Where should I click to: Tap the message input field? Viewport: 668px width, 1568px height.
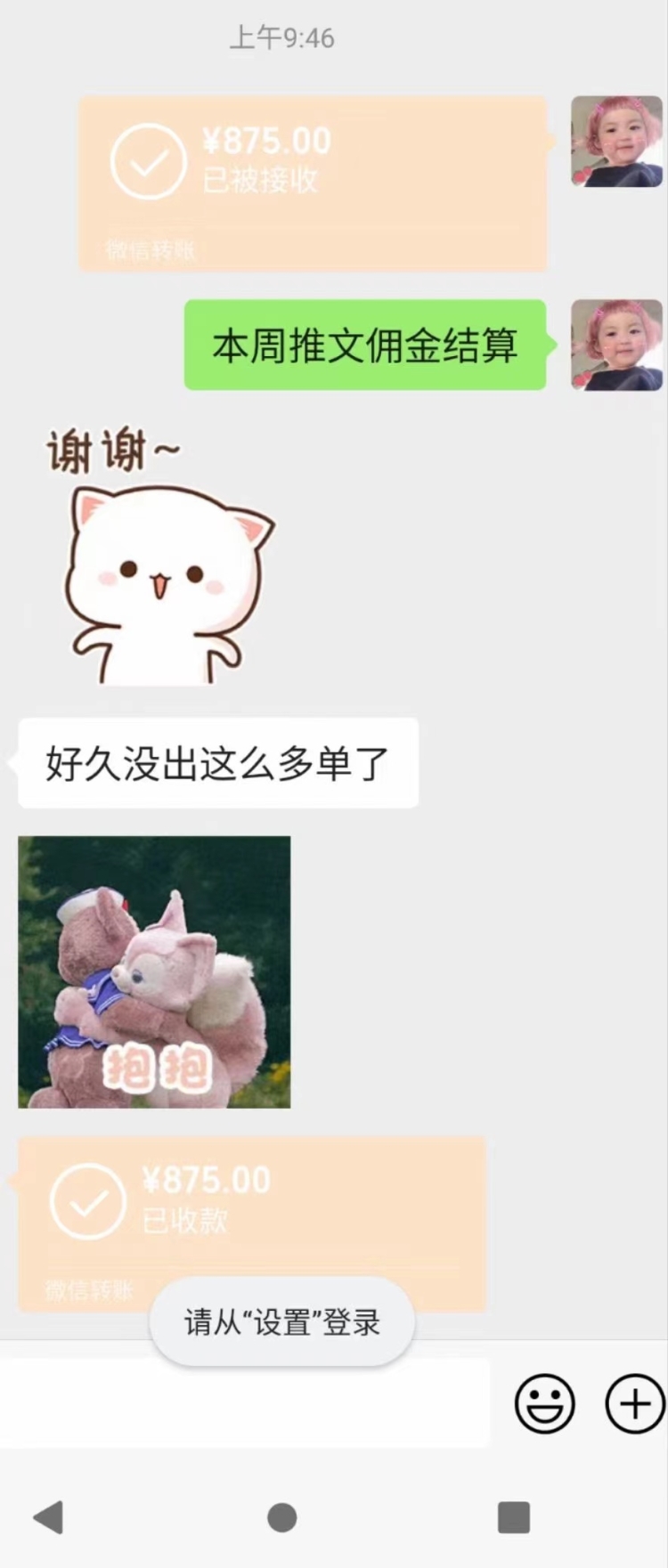(245, 1403)
